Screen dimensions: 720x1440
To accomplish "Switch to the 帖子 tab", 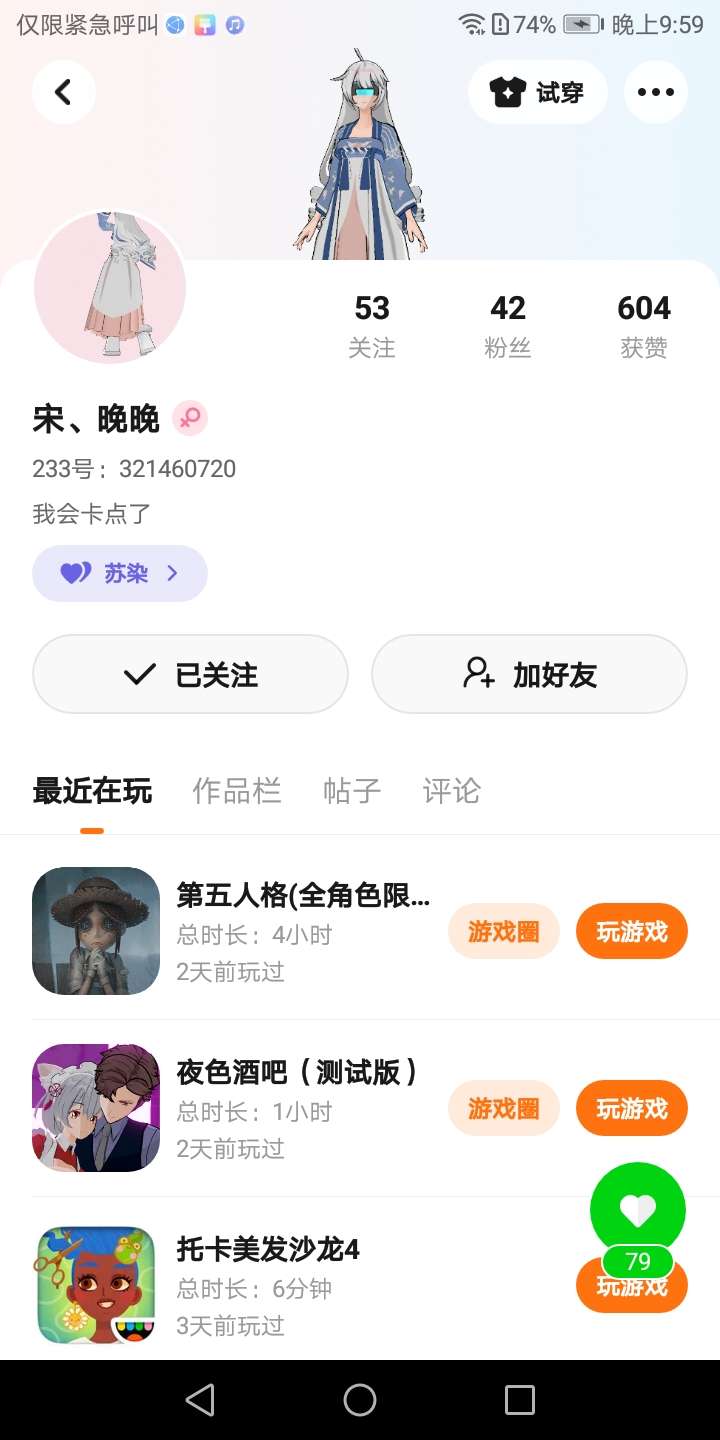I will (352, 791).
